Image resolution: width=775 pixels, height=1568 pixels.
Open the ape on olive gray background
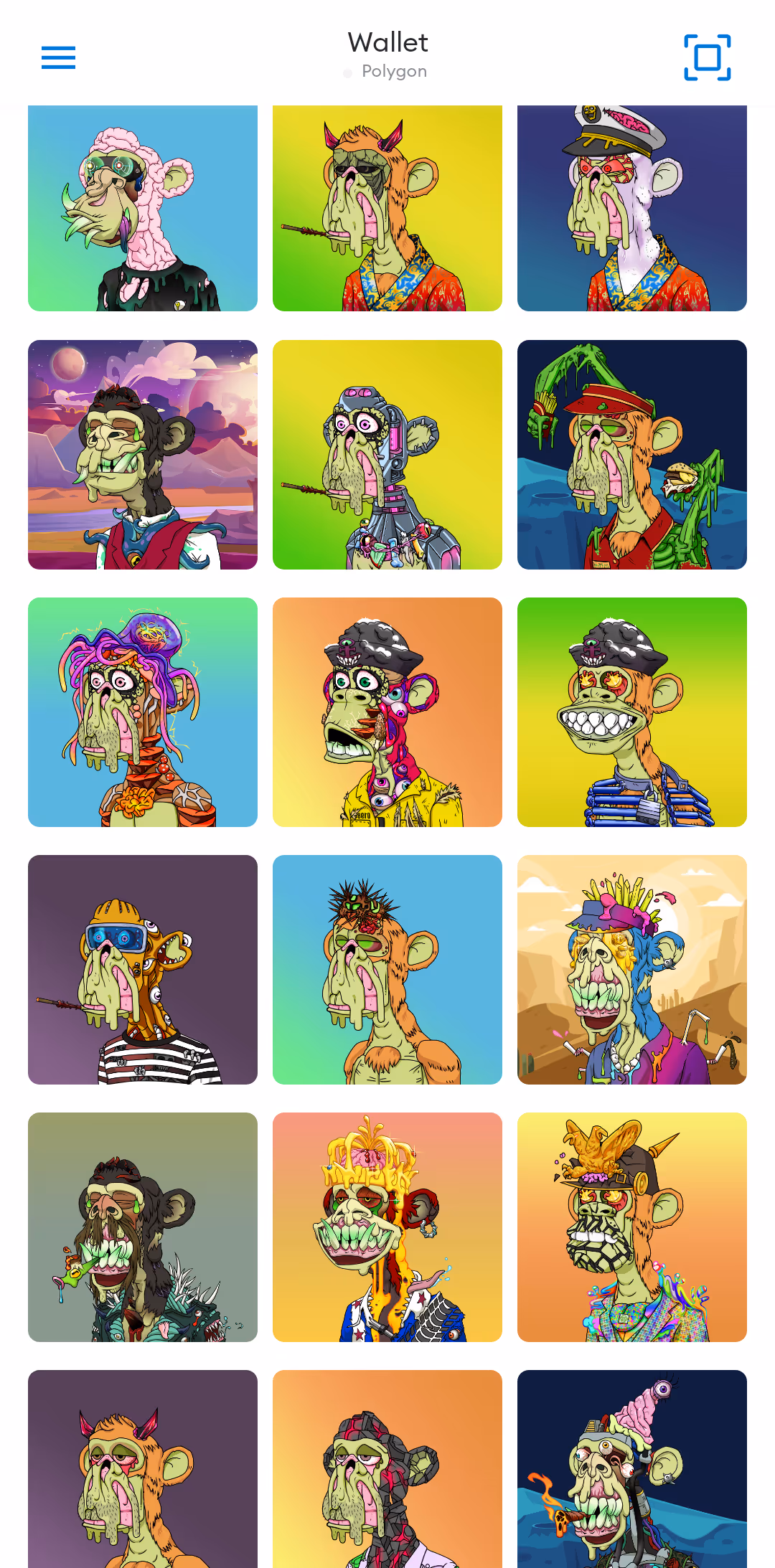click(143, 1227)
